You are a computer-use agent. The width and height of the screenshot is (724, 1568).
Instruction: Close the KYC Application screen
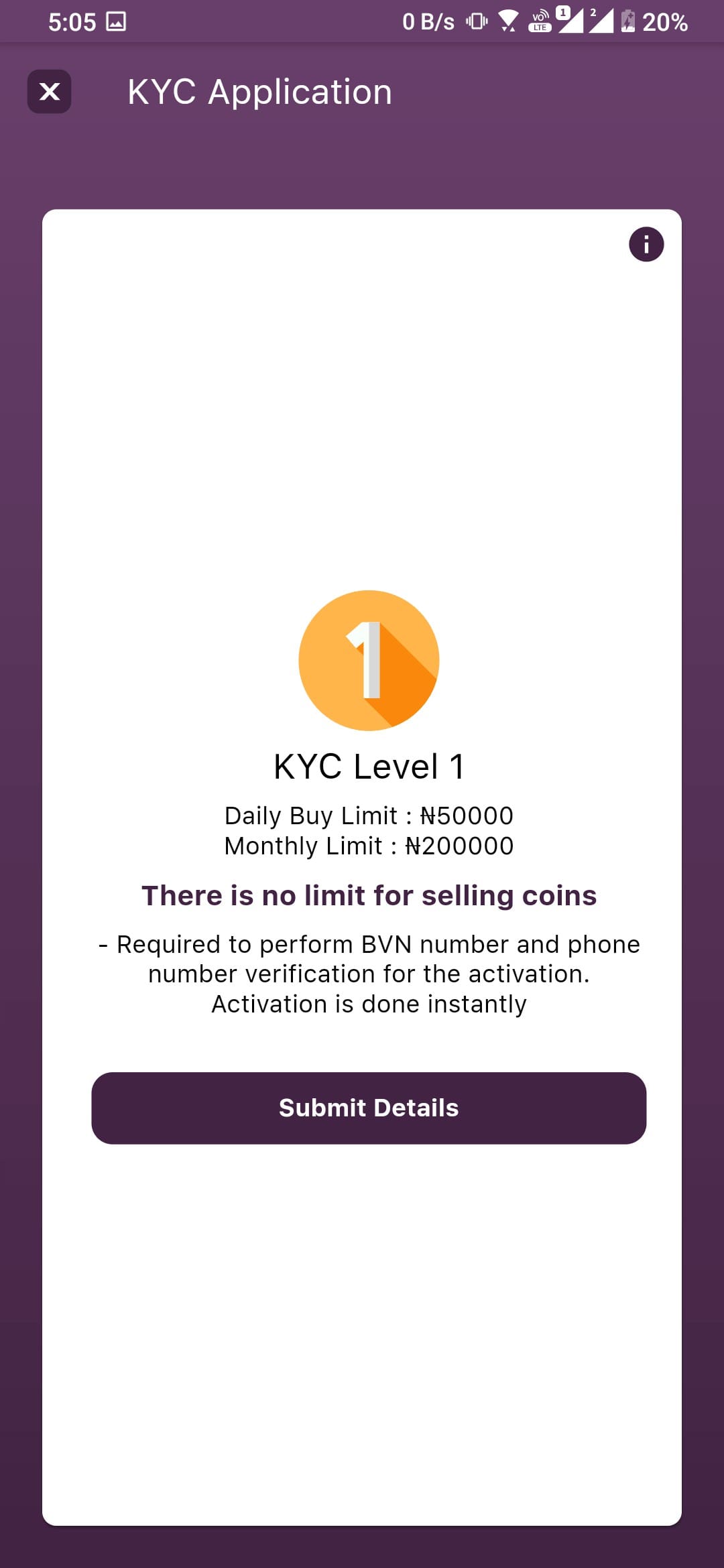49,91
